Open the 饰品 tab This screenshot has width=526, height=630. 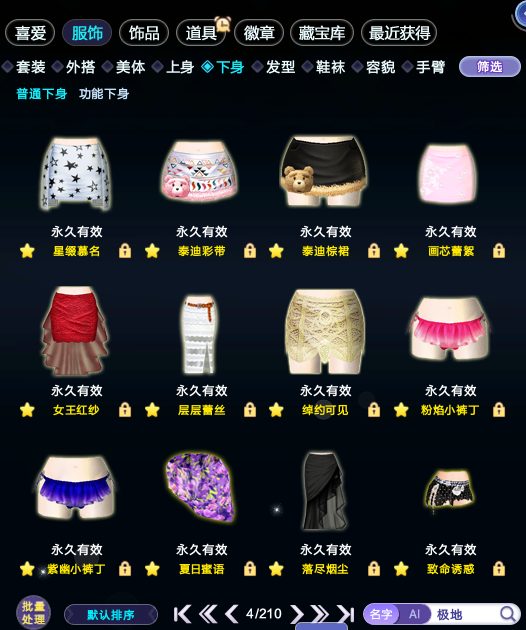click(x=144, y=33)
